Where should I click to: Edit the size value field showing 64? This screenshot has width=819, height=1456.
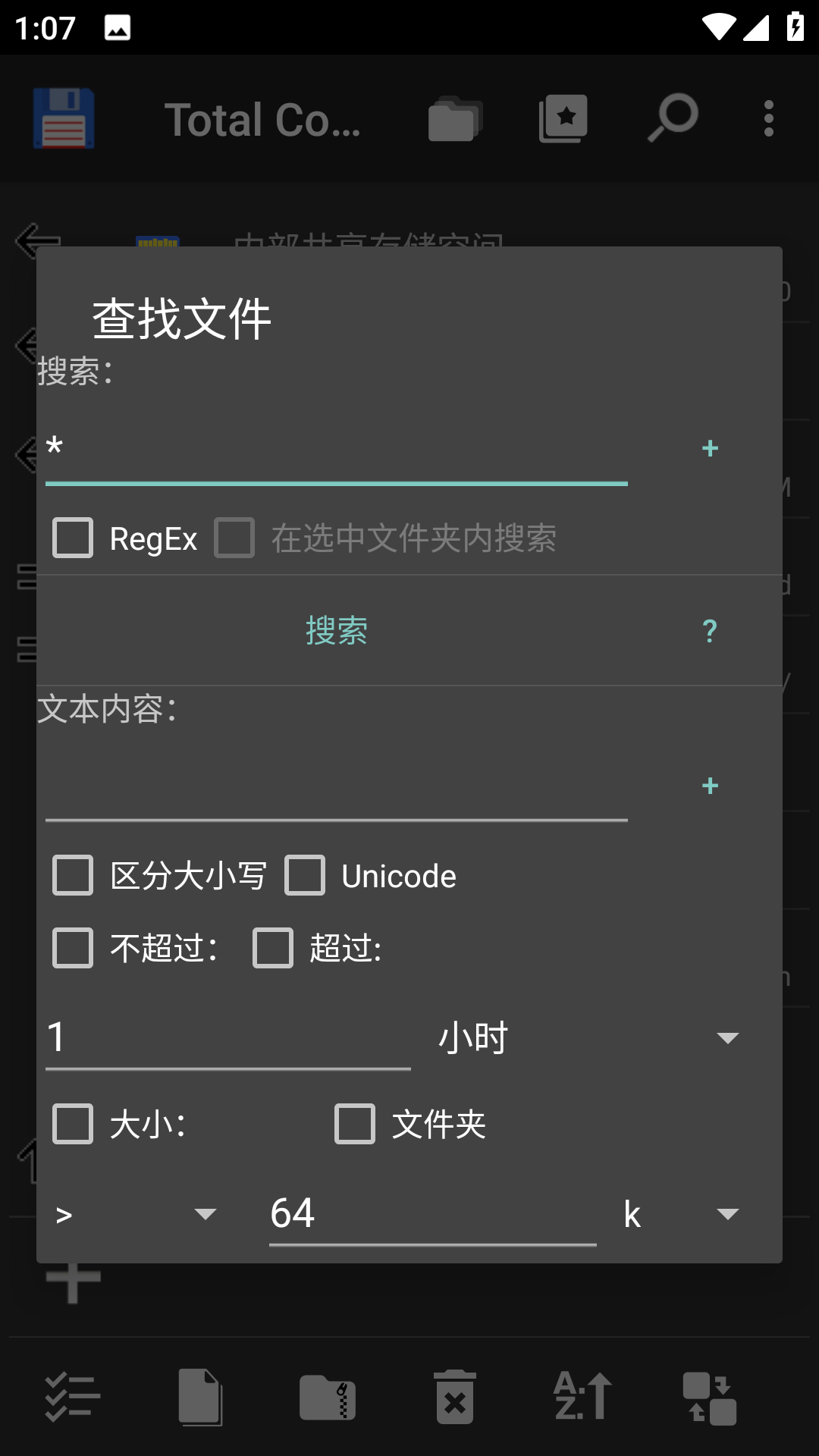(432, 1213)
